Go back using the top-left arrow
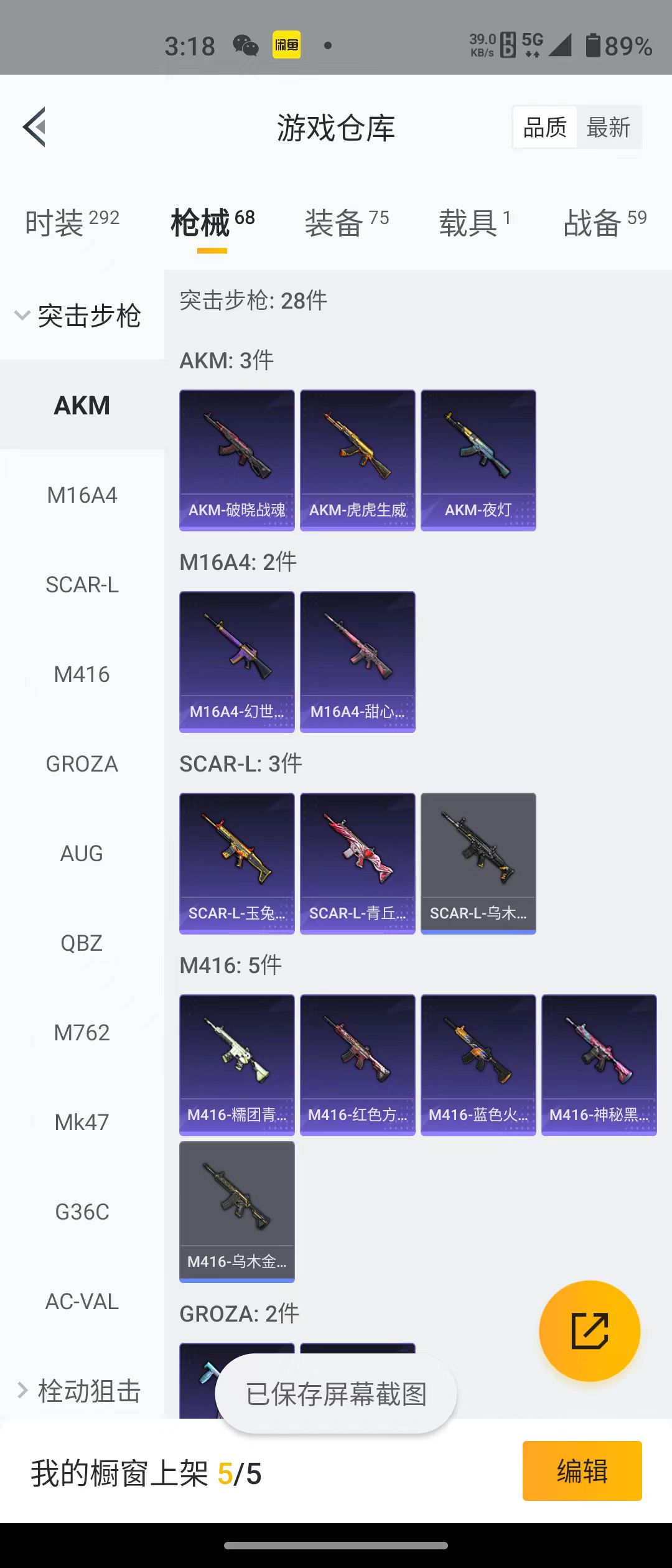The width and height of the screenshot is (672, 1568). [35, 127]
